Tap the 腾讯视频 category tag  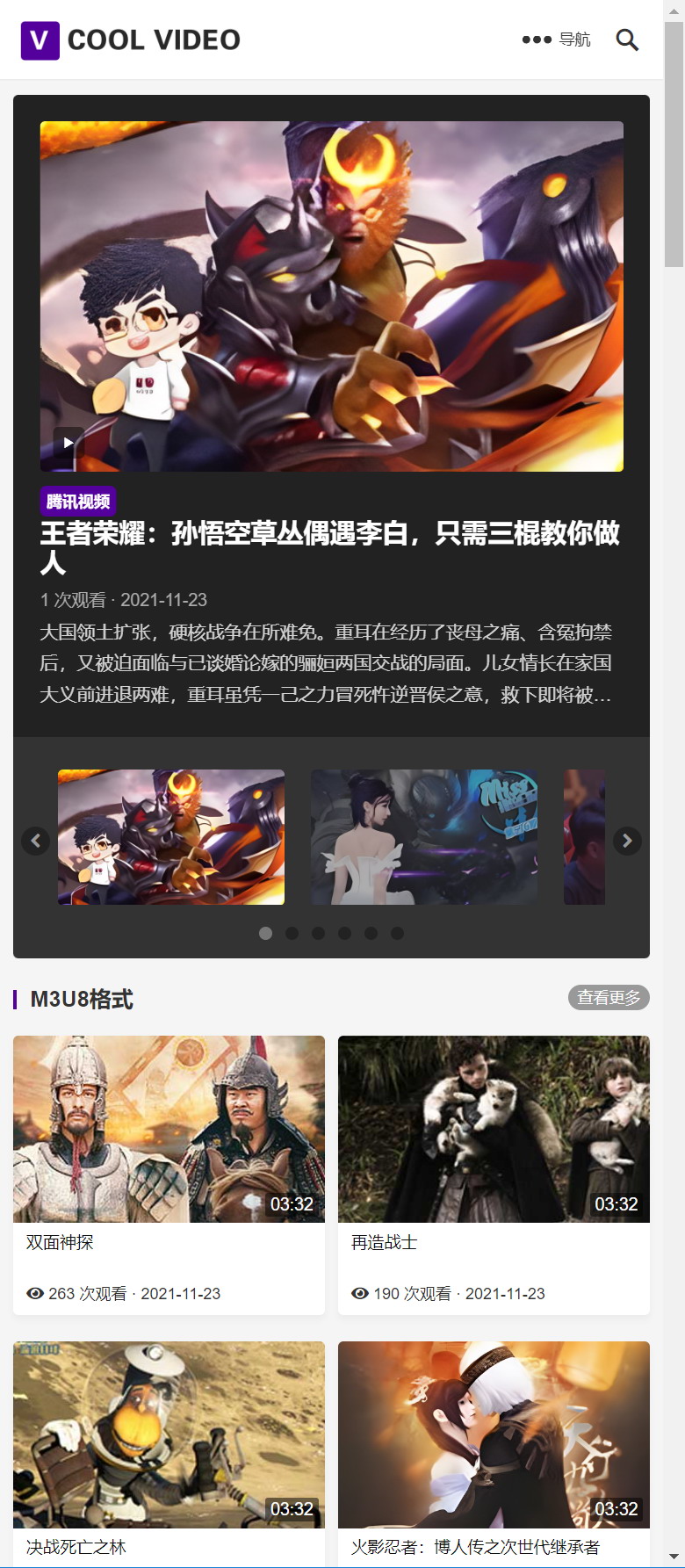click(78, 502)
